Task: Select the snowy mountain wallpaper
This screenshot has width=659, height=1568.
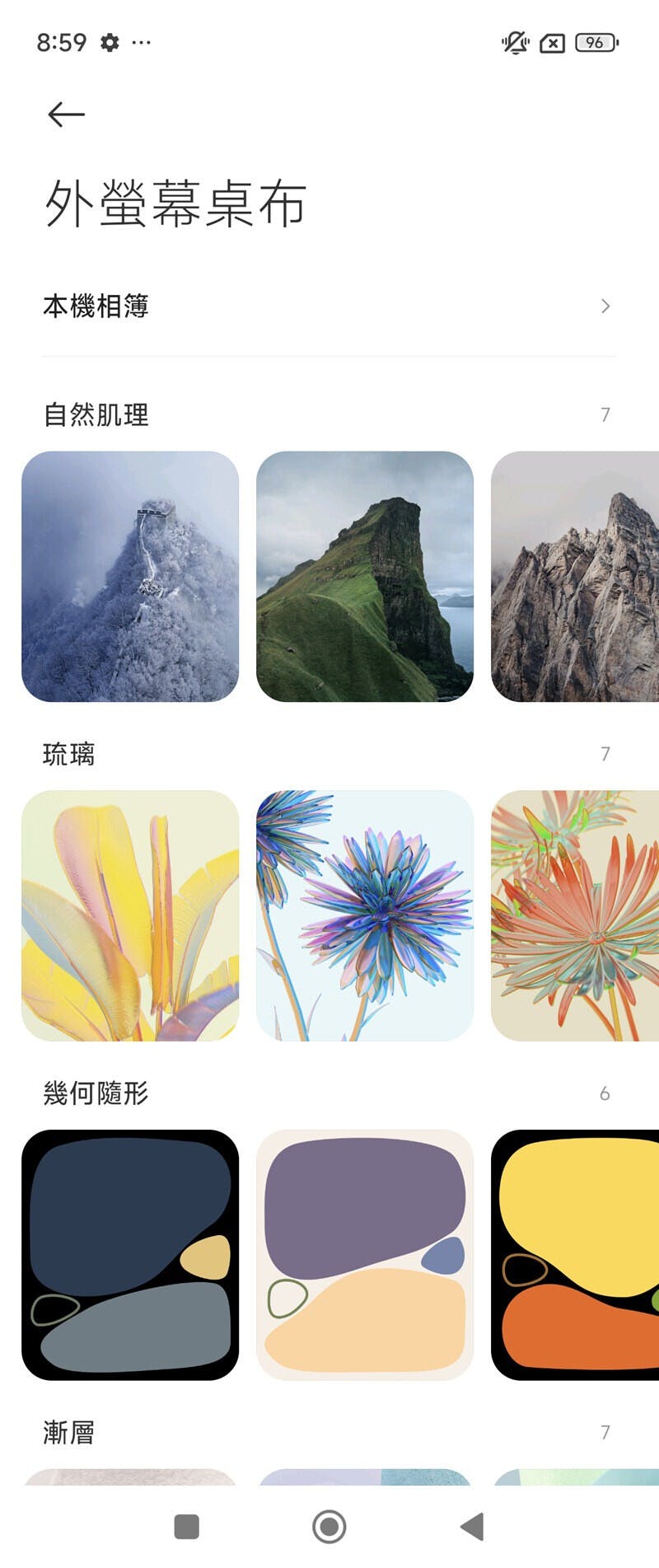Action: pos(130,576)
